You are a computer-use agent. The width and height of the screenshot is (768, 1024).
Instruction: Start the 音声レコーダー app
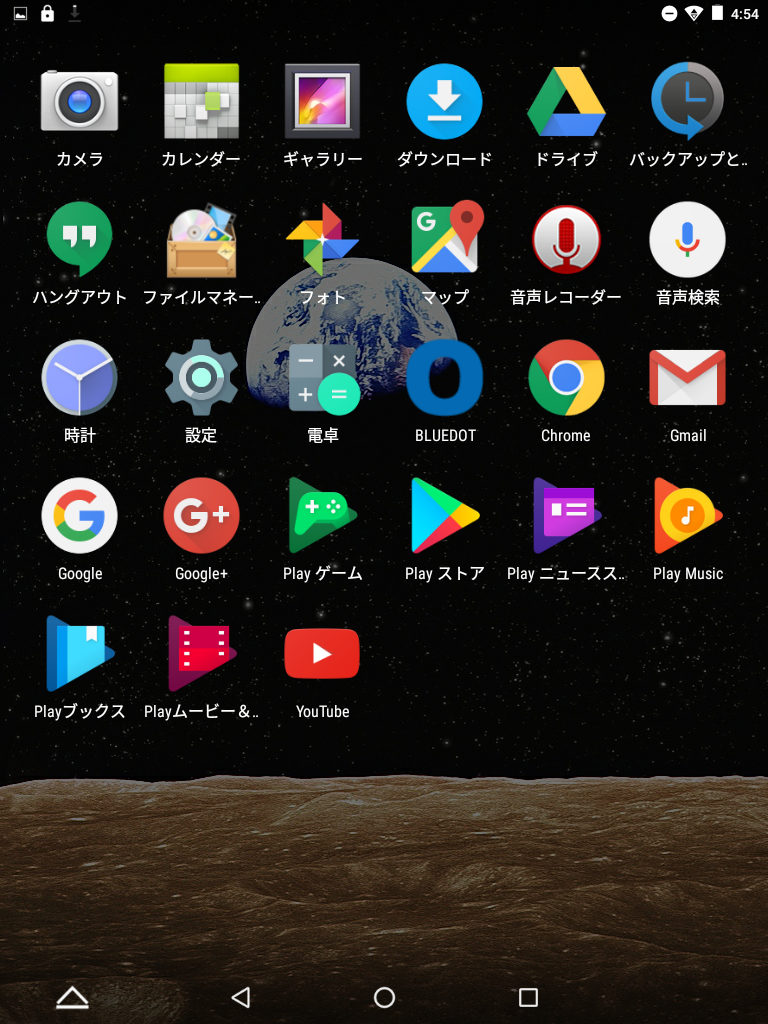click(x=566, y=240)
